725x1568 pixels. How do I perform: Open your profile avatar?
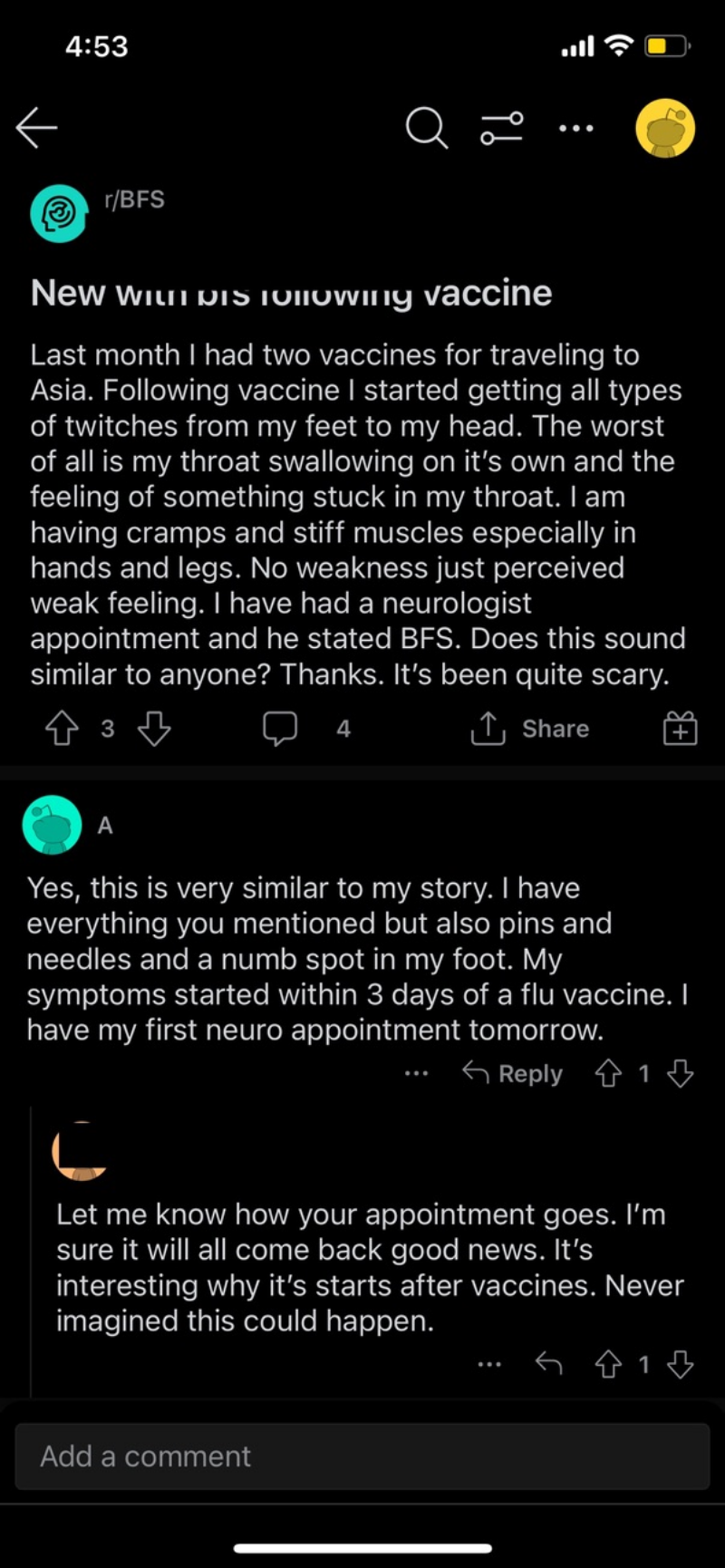(x=665, y=128)
